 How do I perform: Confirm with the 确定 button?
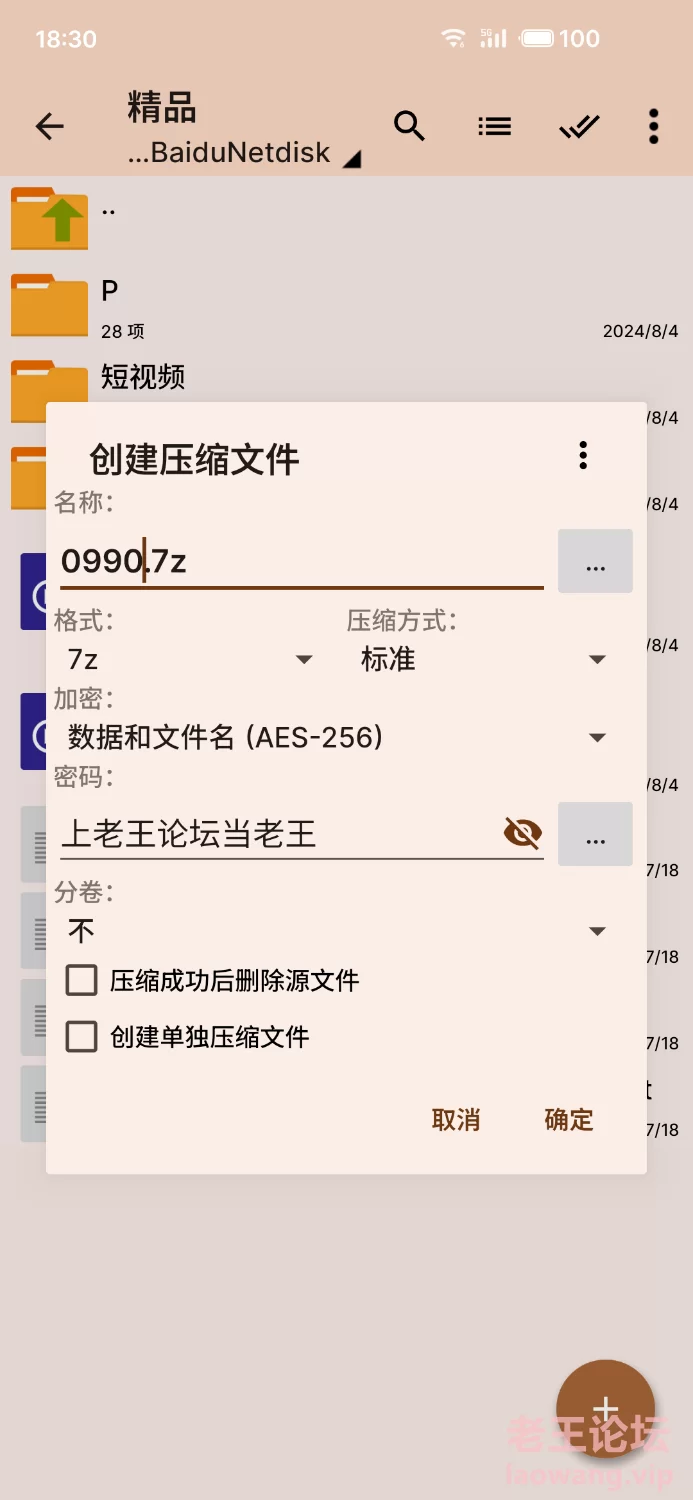pyautogui.click(x=569, y=1120)
